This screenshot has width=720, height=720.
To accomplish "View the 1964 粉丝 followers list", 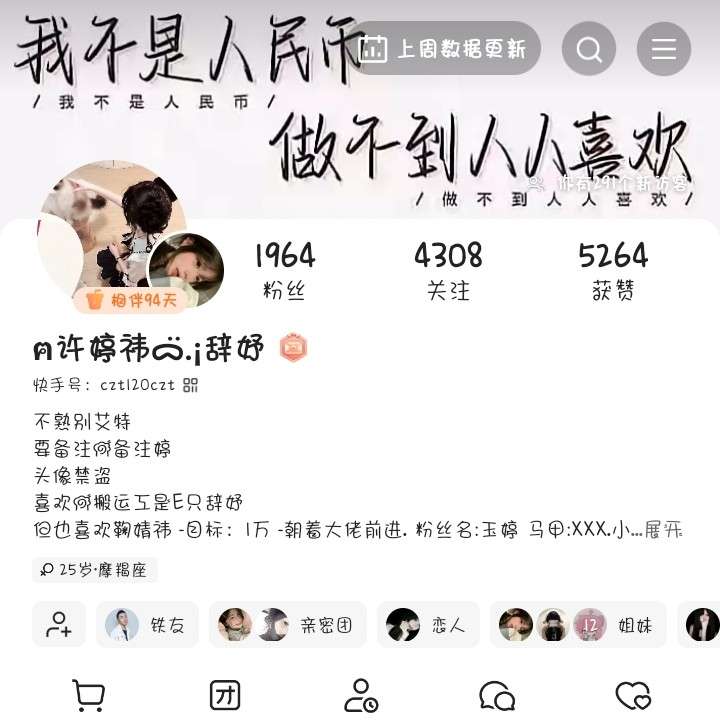I will (x=284, y=270).
